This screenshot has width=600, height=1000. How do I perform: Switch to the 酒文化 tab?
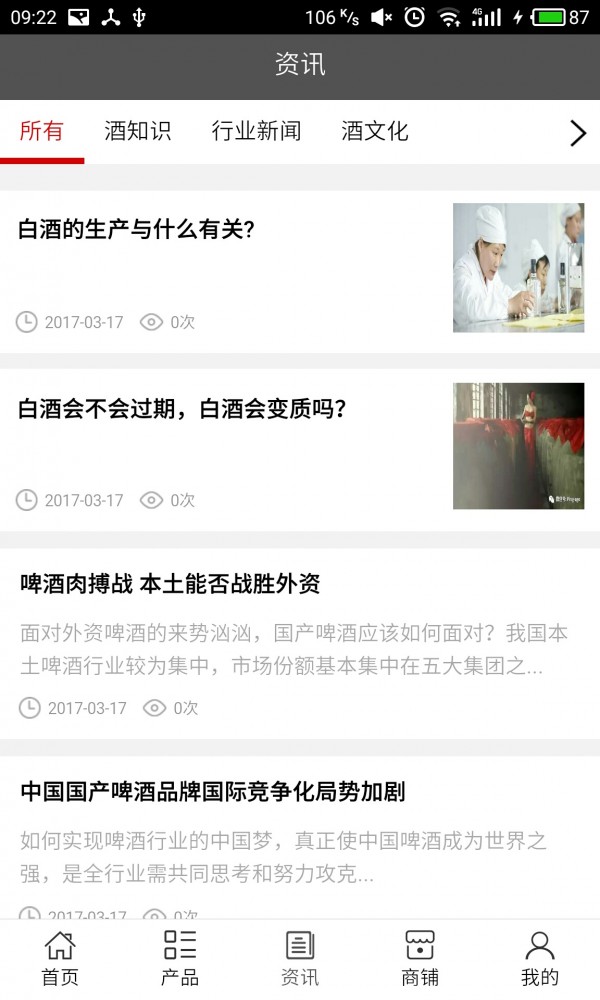coord(374,131)
